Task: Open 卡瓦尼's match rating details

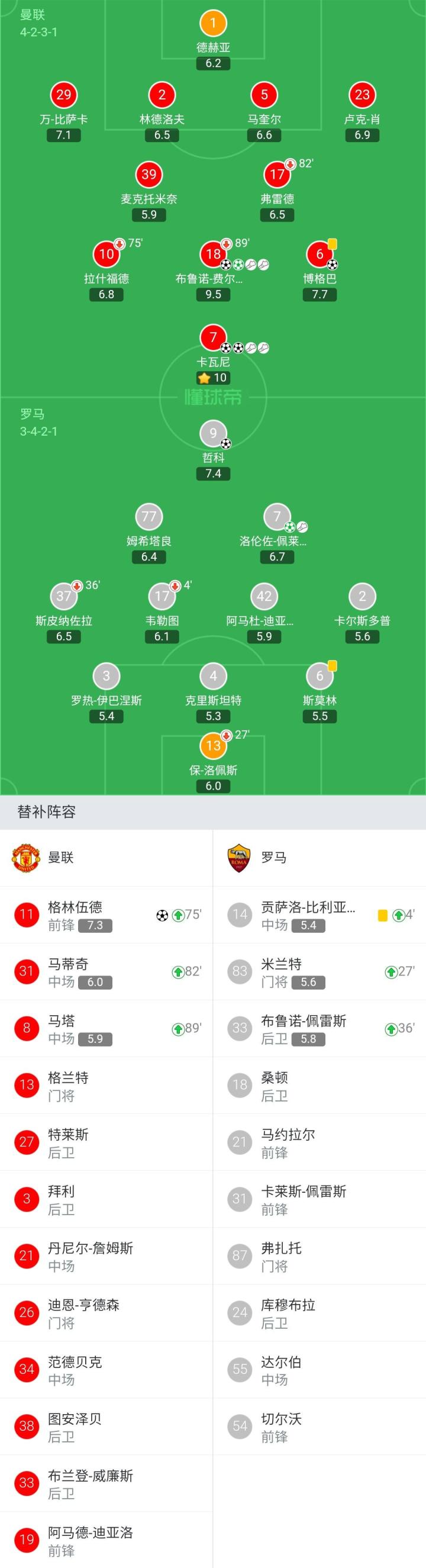Action: click(213, 378)
